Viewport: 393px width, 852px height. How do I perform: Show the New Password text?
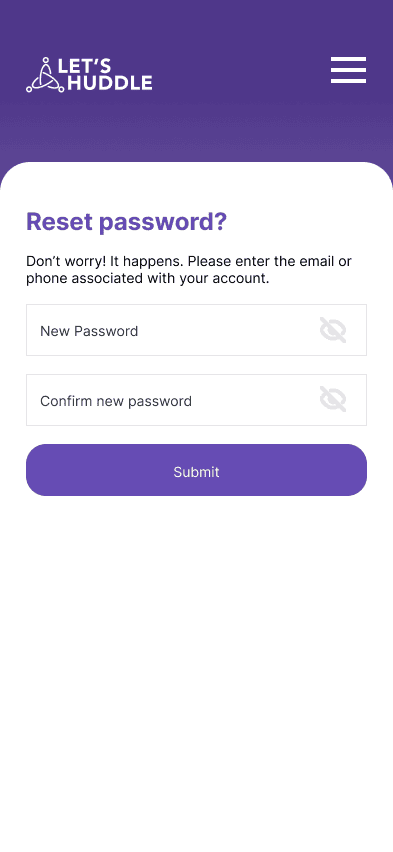pyautogui.click(x=333, y=330)
